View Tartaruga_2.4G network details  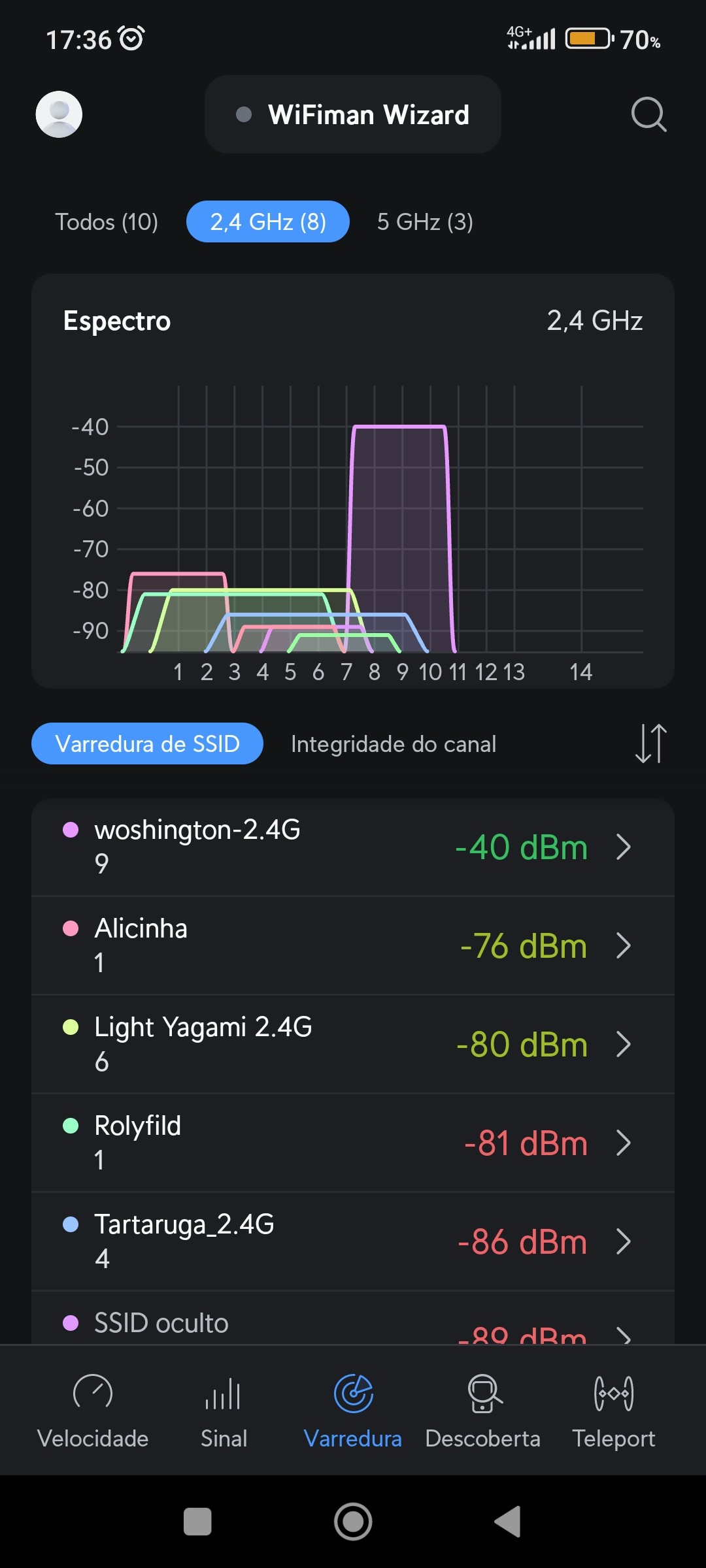coord(353,1241)
